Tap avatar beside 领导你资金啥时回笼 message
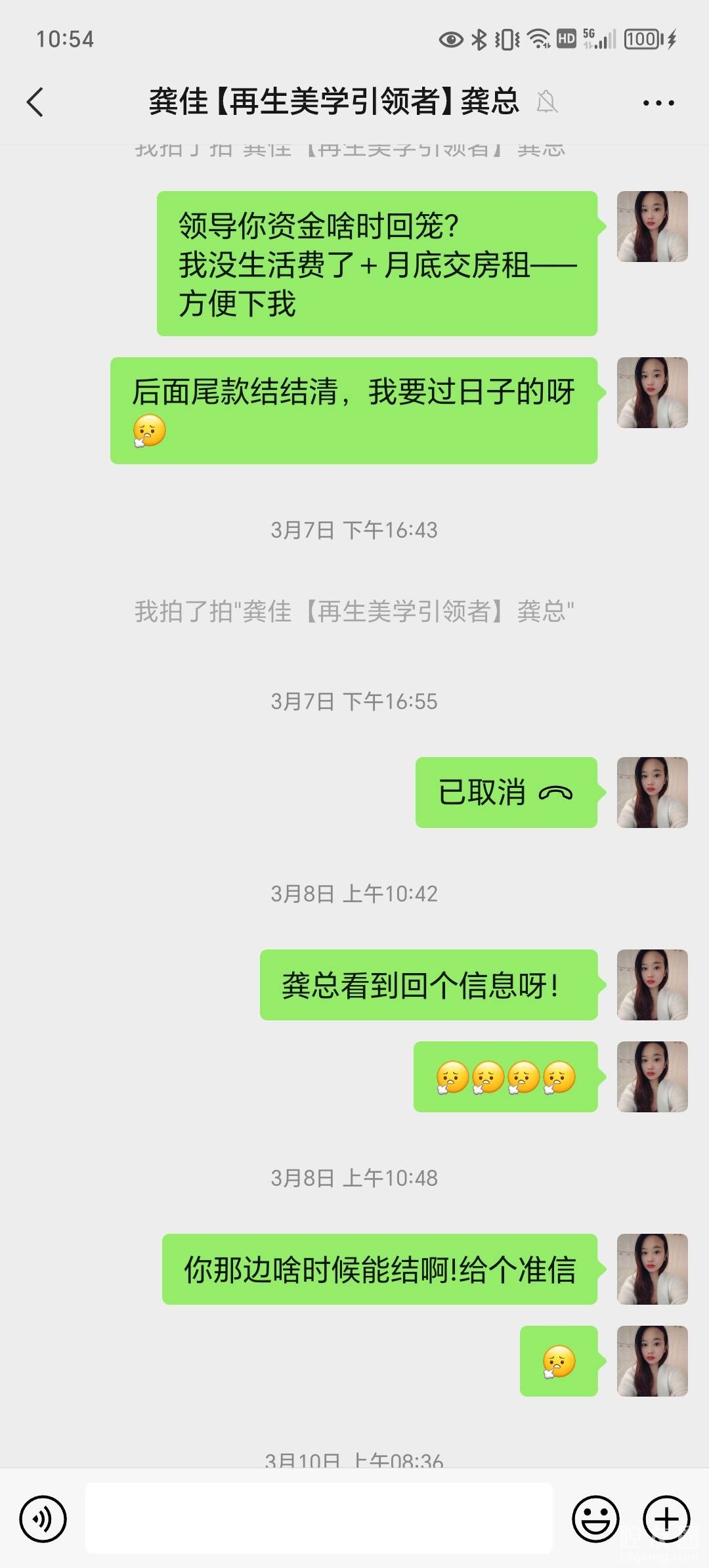The height and width of the screenshot is (1568, 709). coord(652,227)
